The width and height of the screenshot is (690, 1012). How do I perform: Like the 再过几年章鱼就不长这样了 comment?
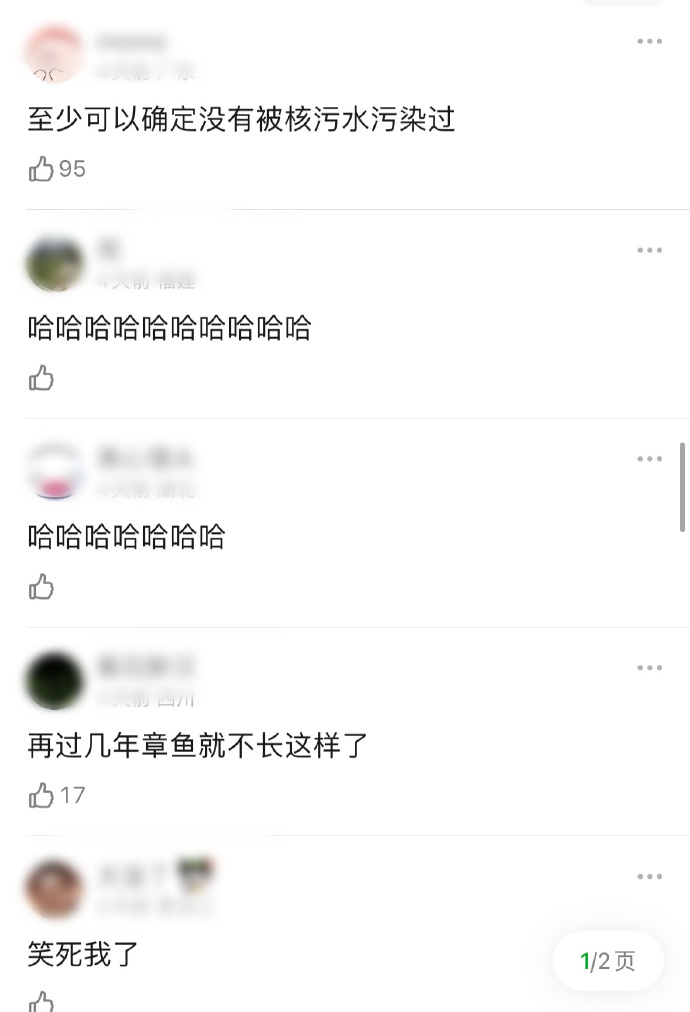click(42, 796)
